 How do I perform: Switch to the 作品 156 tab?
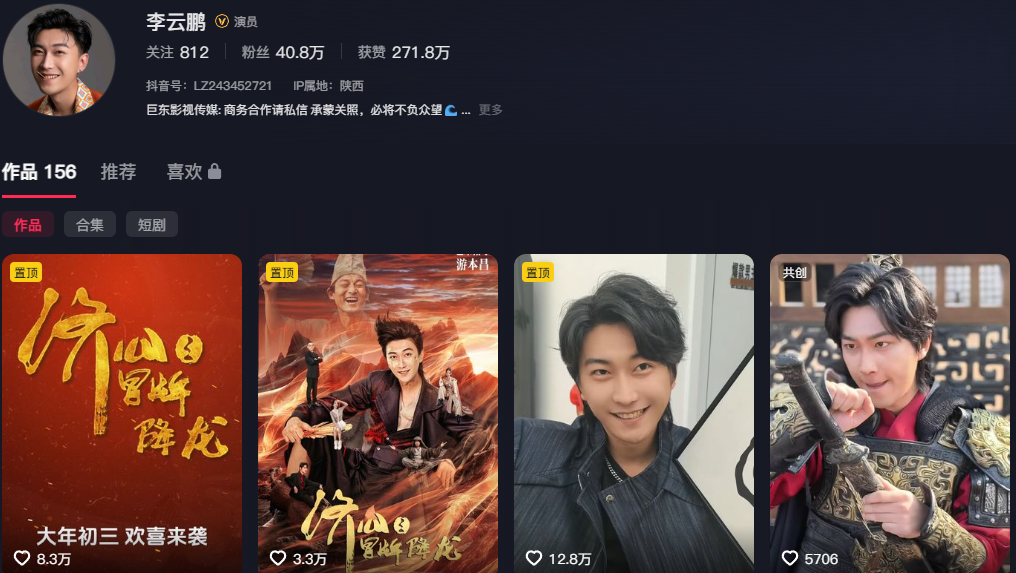click(39, 172)
